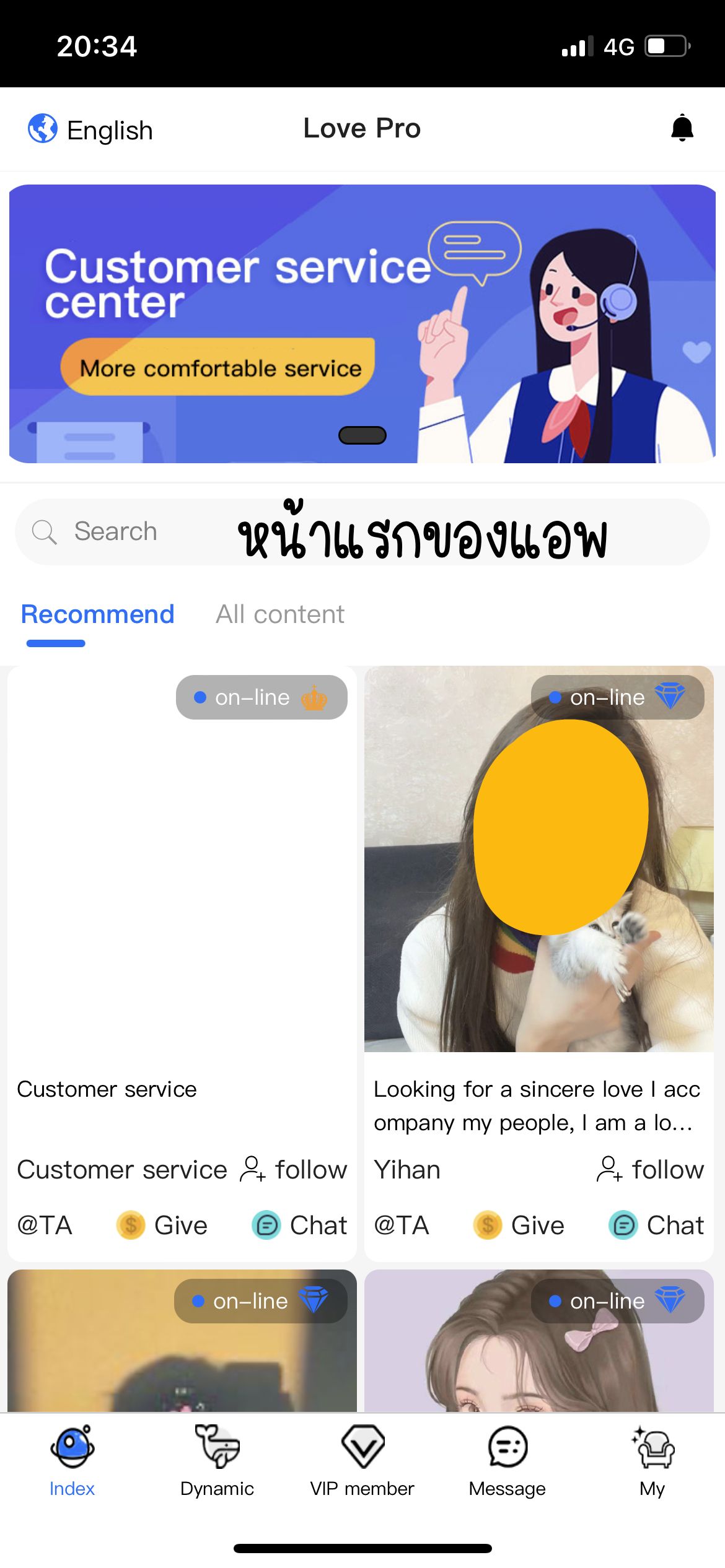The width and height of the screenshot is (725, 1568).
Task: Mention Yihan with @TA
Action: coord(402,1225)
